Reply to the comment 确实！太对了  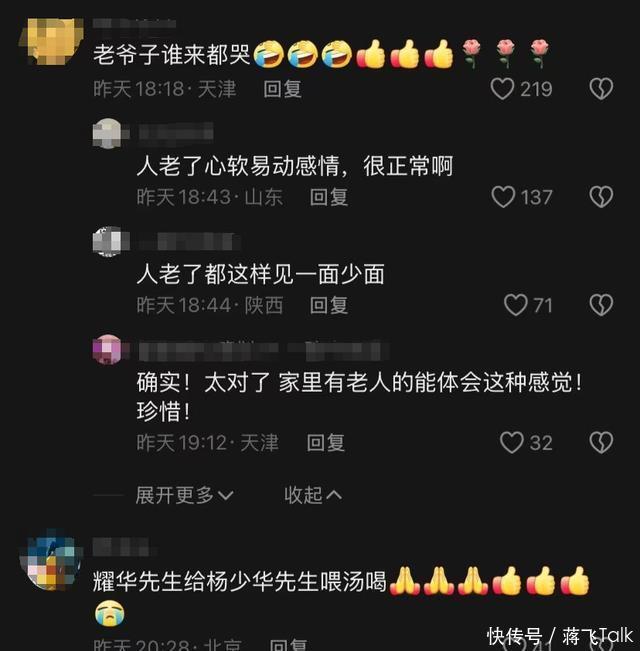[x=326, y=442]
